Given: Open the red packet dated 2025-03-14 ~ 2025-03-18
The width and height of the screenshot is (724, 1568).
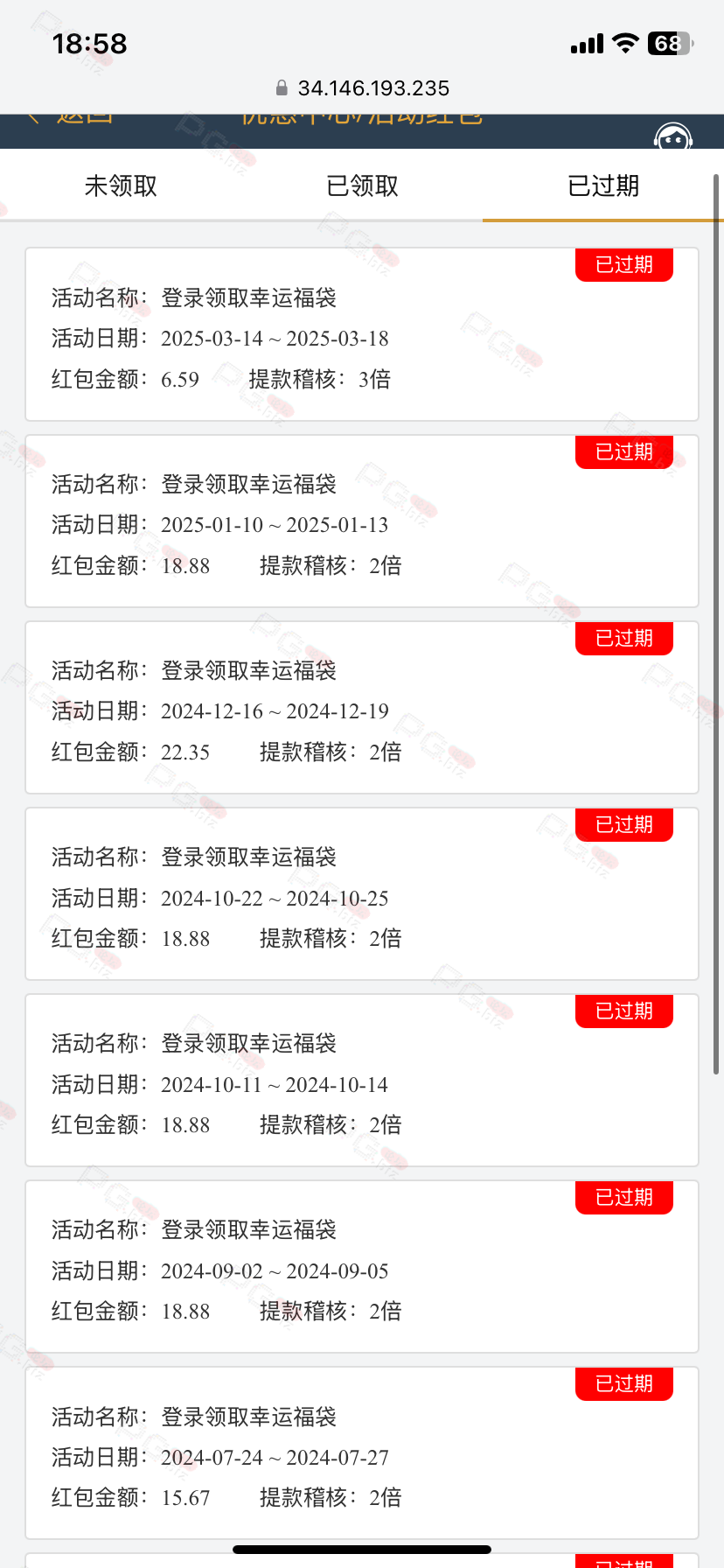Looking at the screenshot, I should coord(362,334).
